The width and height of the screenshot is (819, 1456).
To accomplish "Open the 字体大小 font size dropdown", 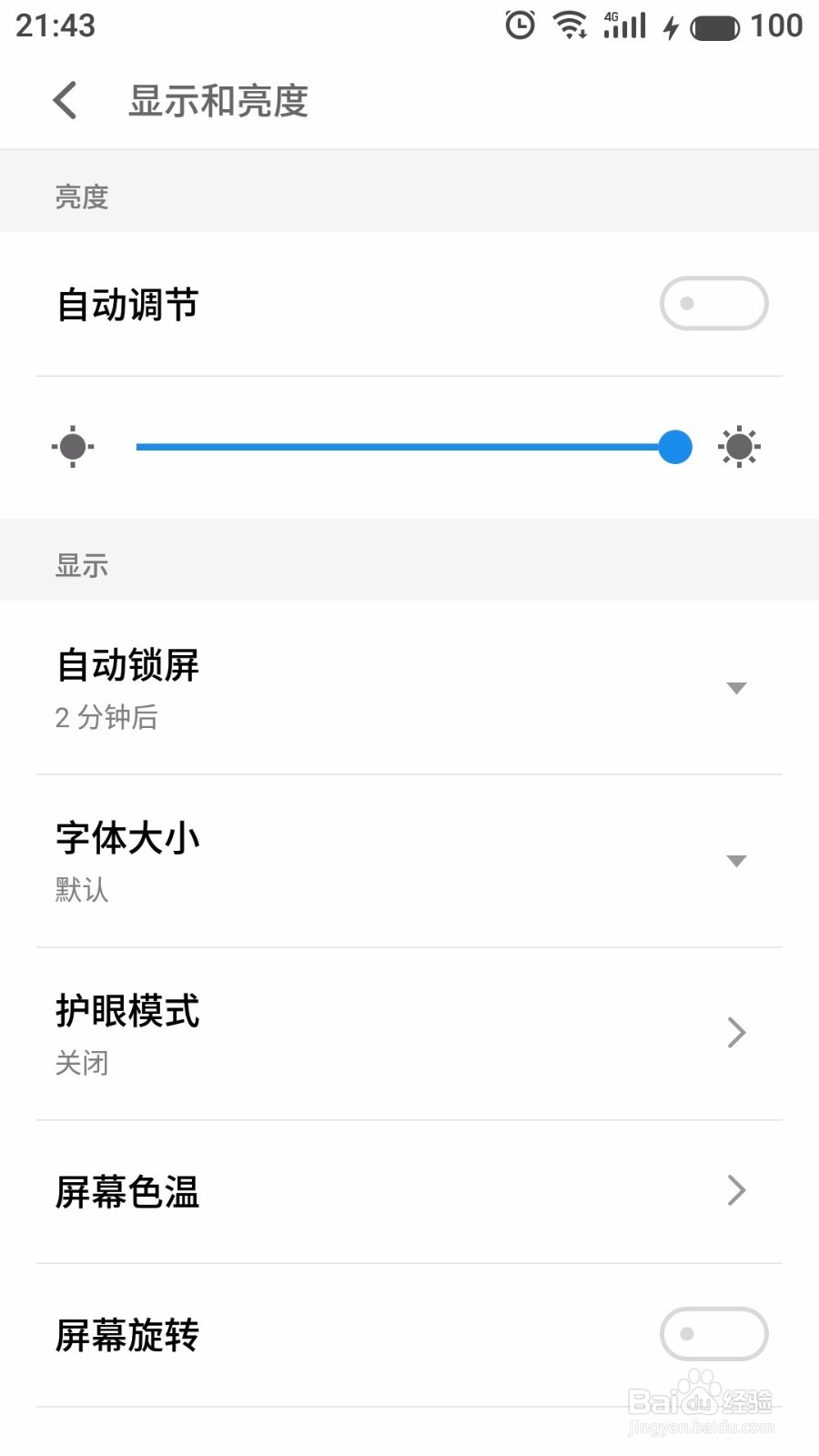I will [x=736, y=861].
